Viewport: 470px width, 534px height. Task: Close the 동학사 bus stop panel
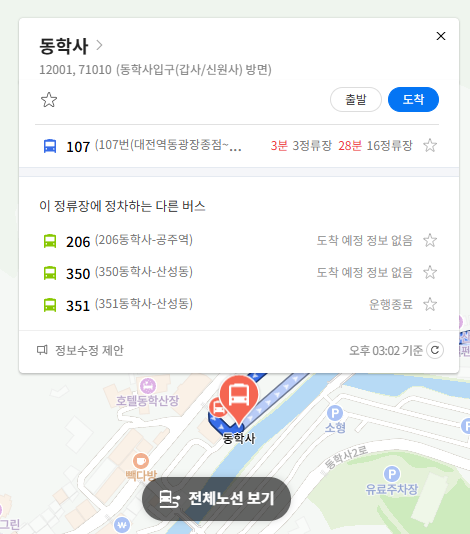441,36
